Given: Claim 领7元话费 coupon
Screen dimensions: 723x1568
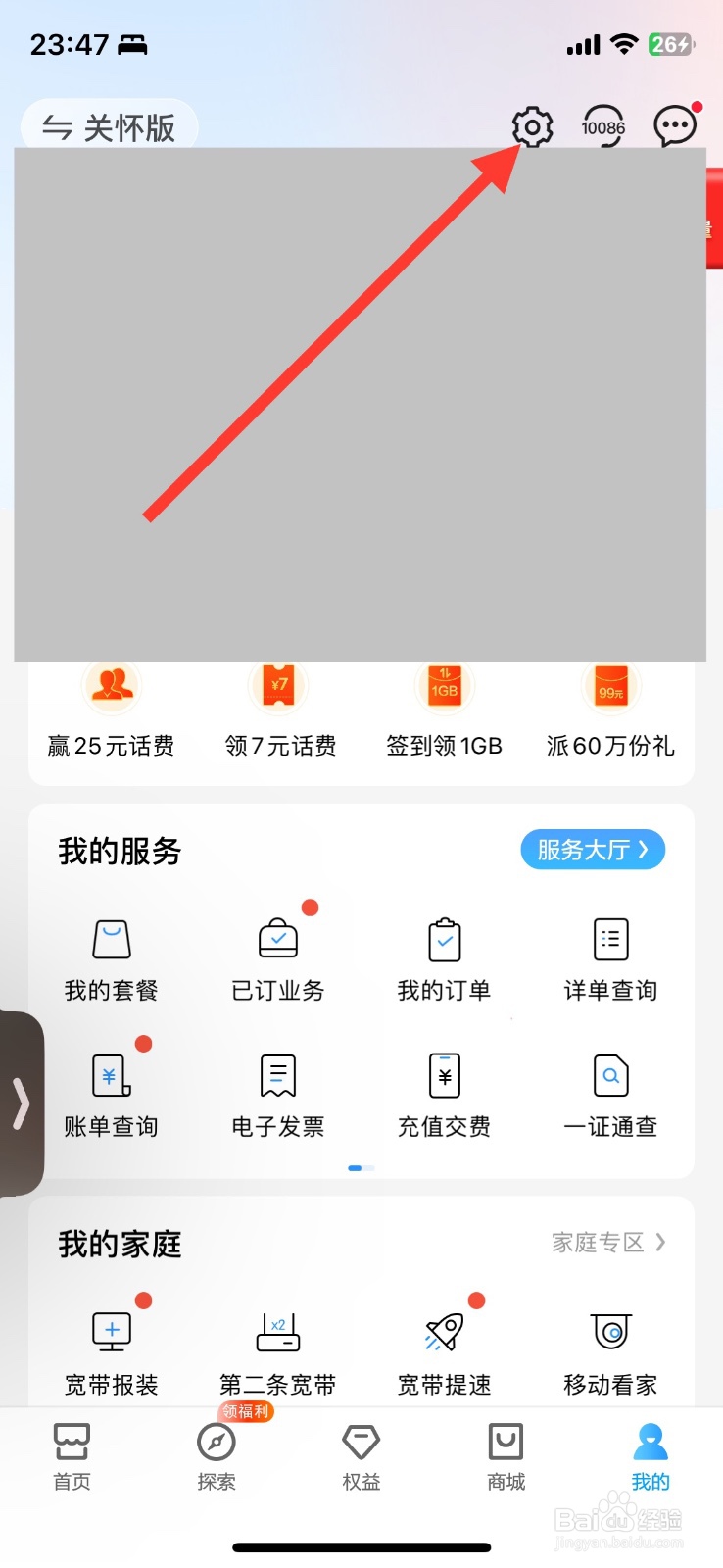Looking at the screenshot, I should point(279,710).
